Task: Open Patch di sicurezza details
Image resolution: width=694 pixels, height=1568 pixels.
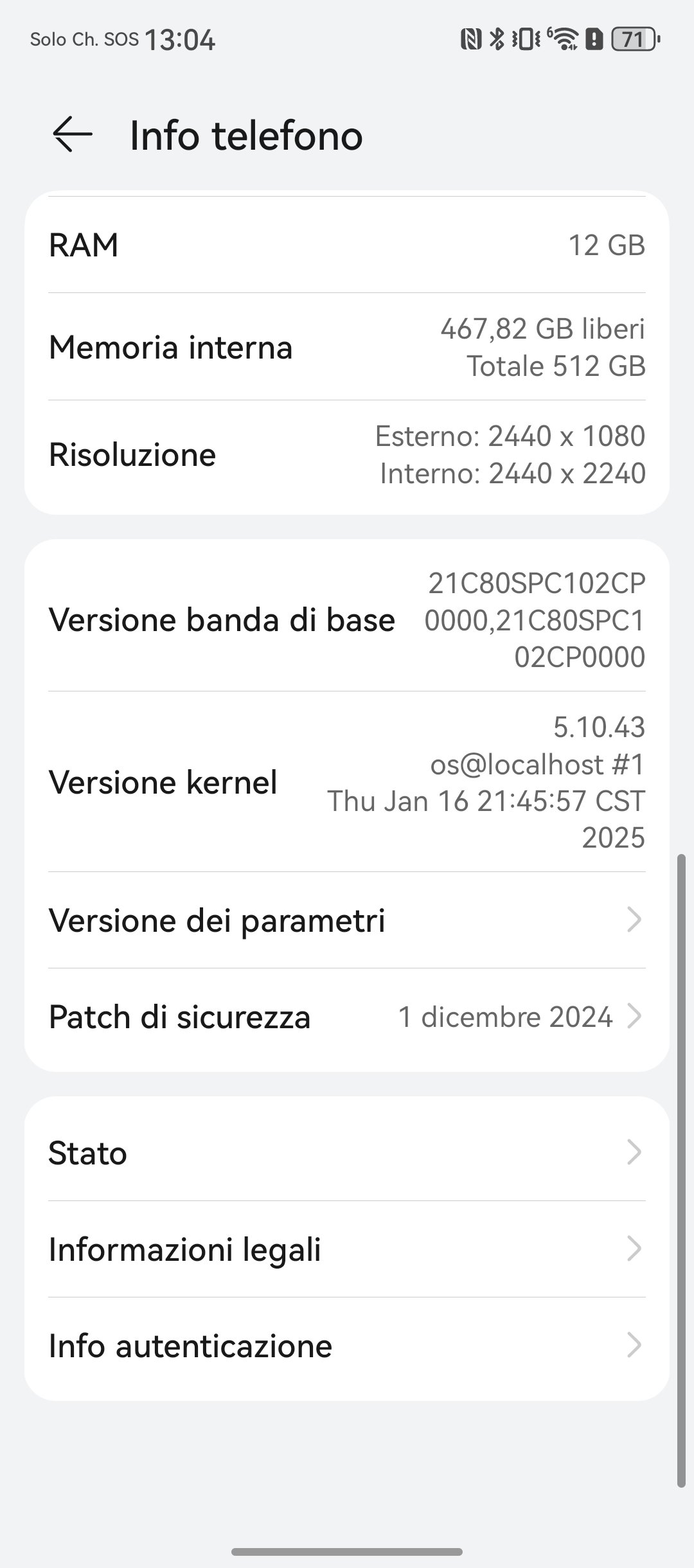Action: [347, 1017]
